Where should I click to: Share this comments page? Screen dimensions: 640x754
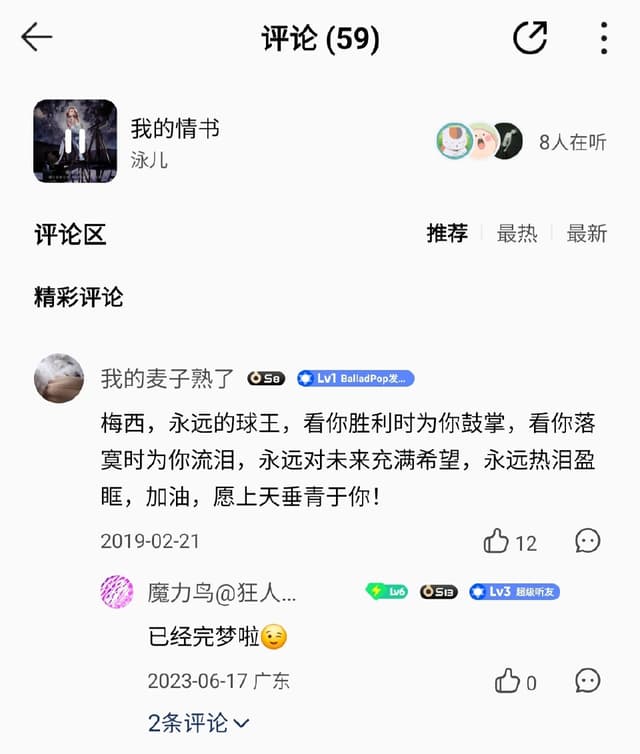click(x=530, y=38)
